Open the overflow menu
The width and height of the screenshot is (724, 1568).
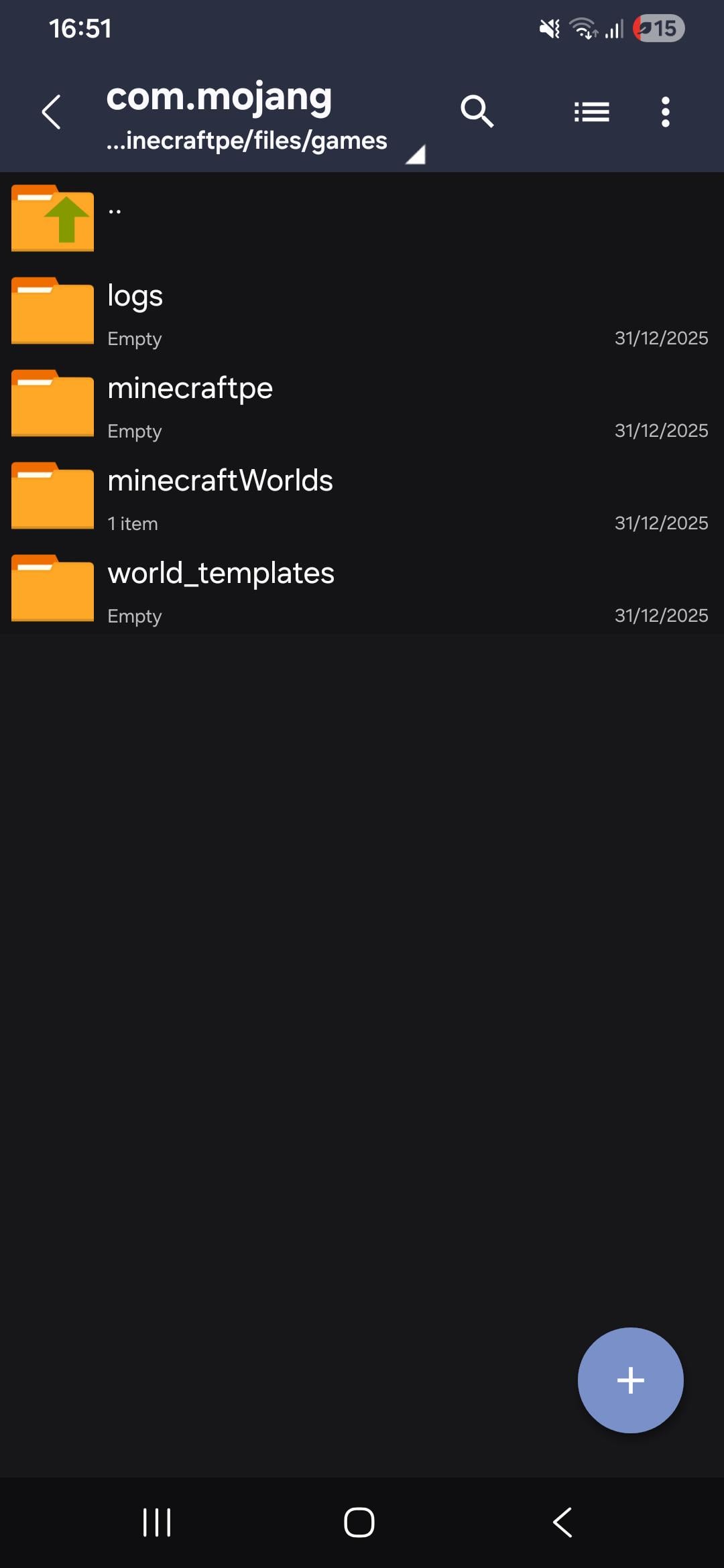665,111
